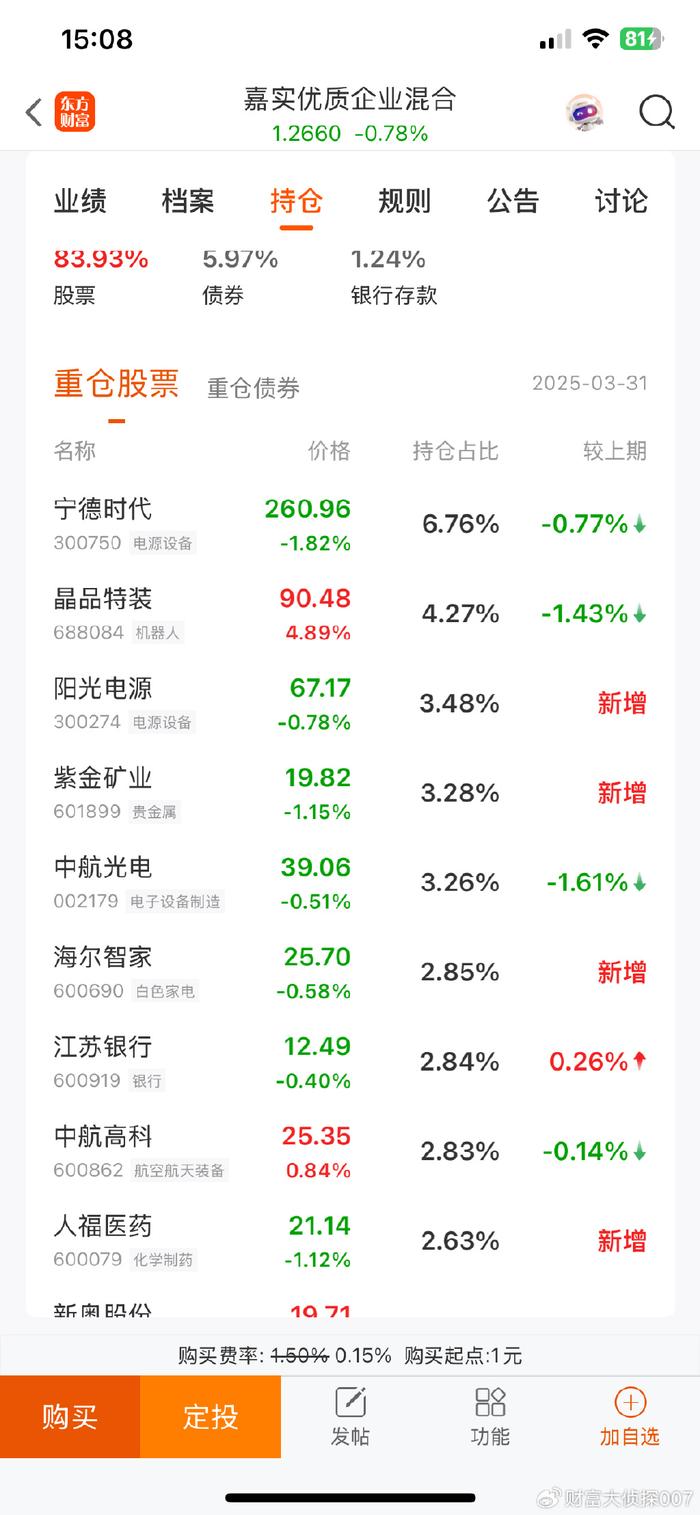Select the 公告 tab
The image size is (700, 1515).
[513, 201]
